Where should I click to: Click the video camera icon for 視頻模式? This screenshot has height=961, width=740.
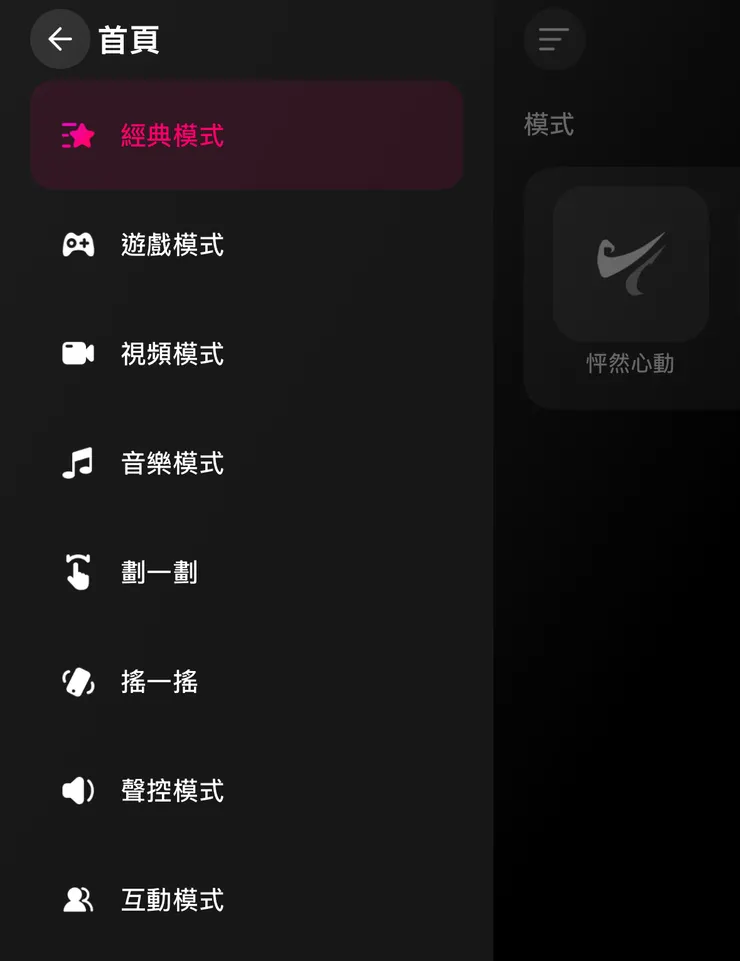(x=78, y=353)
